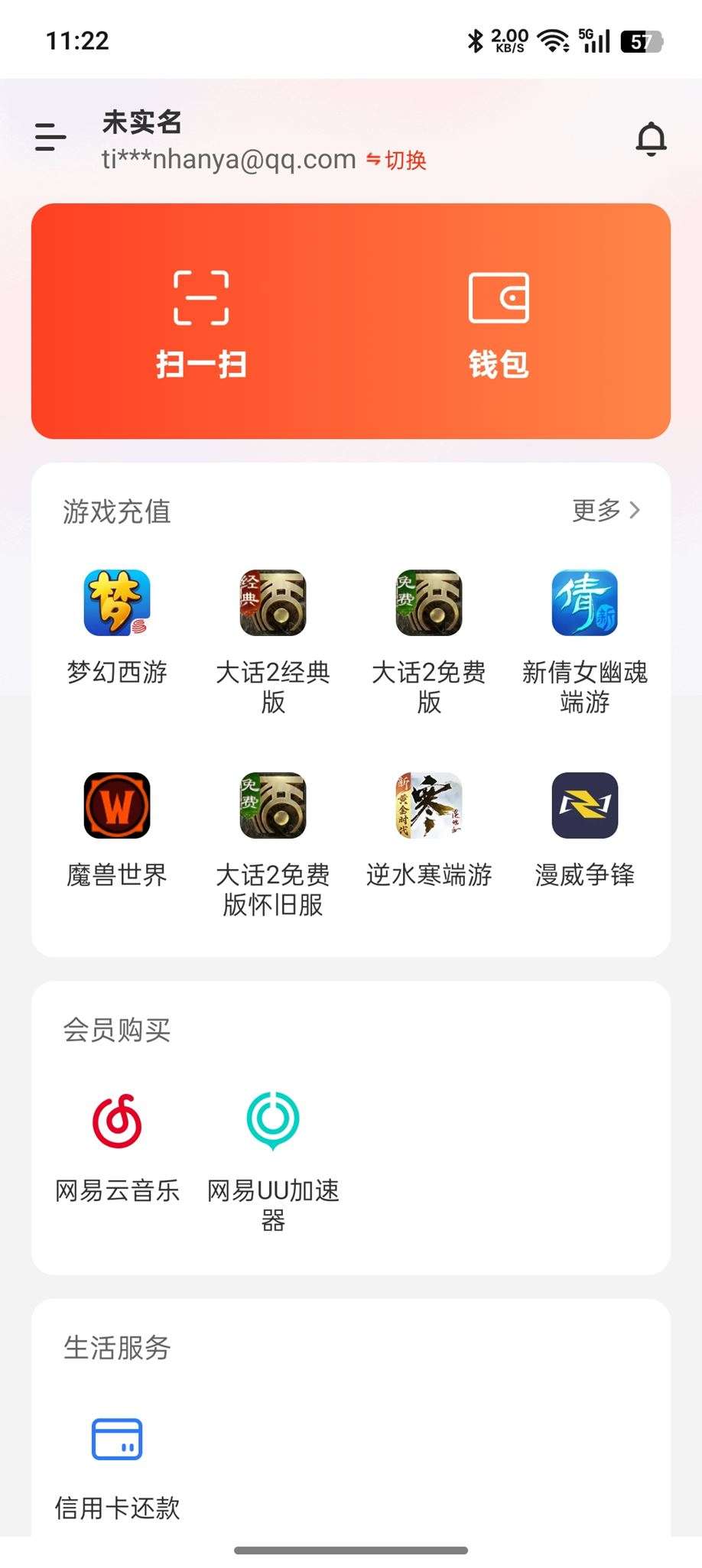The image size is (702, 1568).
Task: Expand 更多 game list
Action: tap(603, 511)
